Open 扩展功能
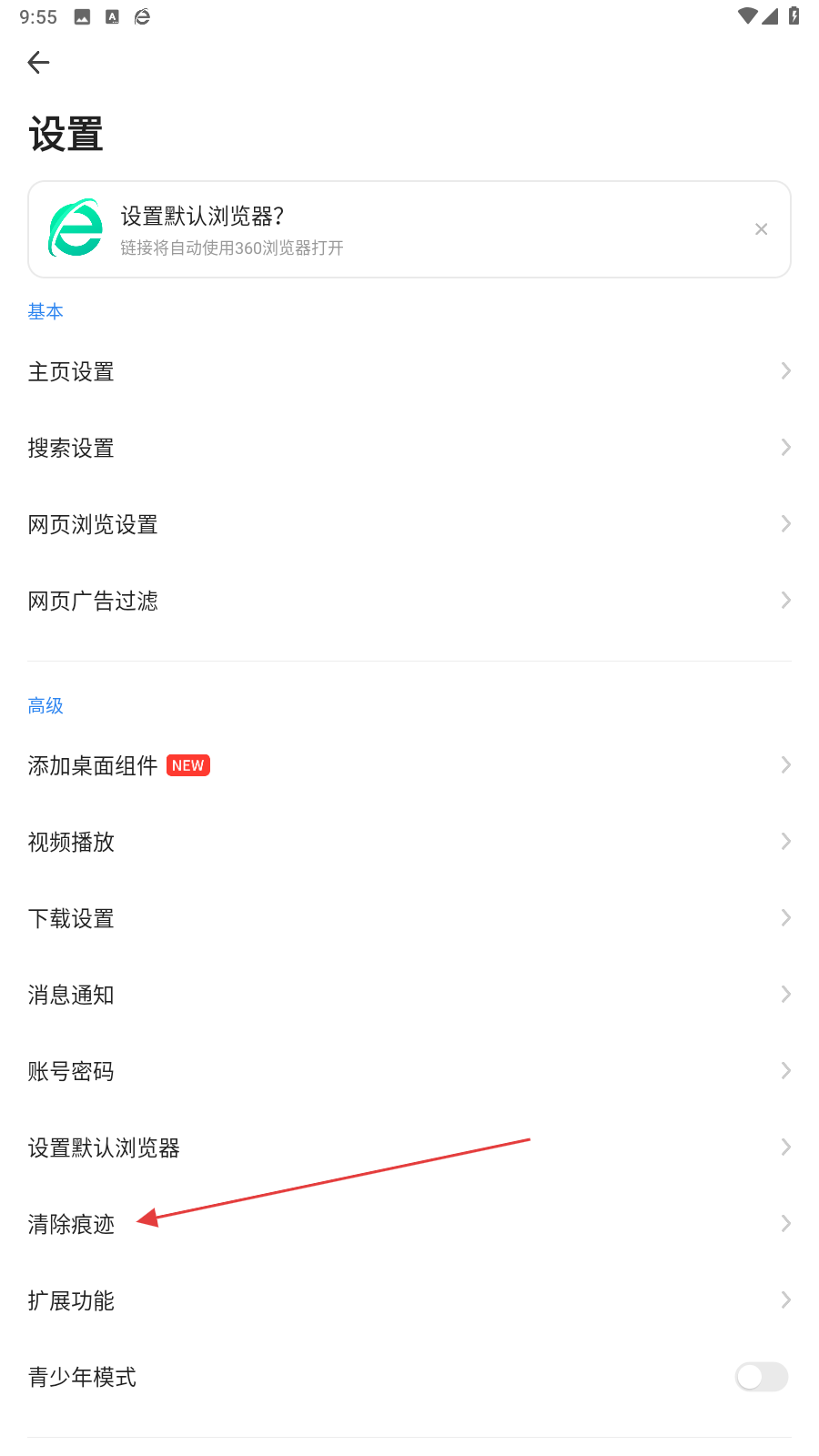This screenshot has width=819, height=1456. [x=409, y=1300]
